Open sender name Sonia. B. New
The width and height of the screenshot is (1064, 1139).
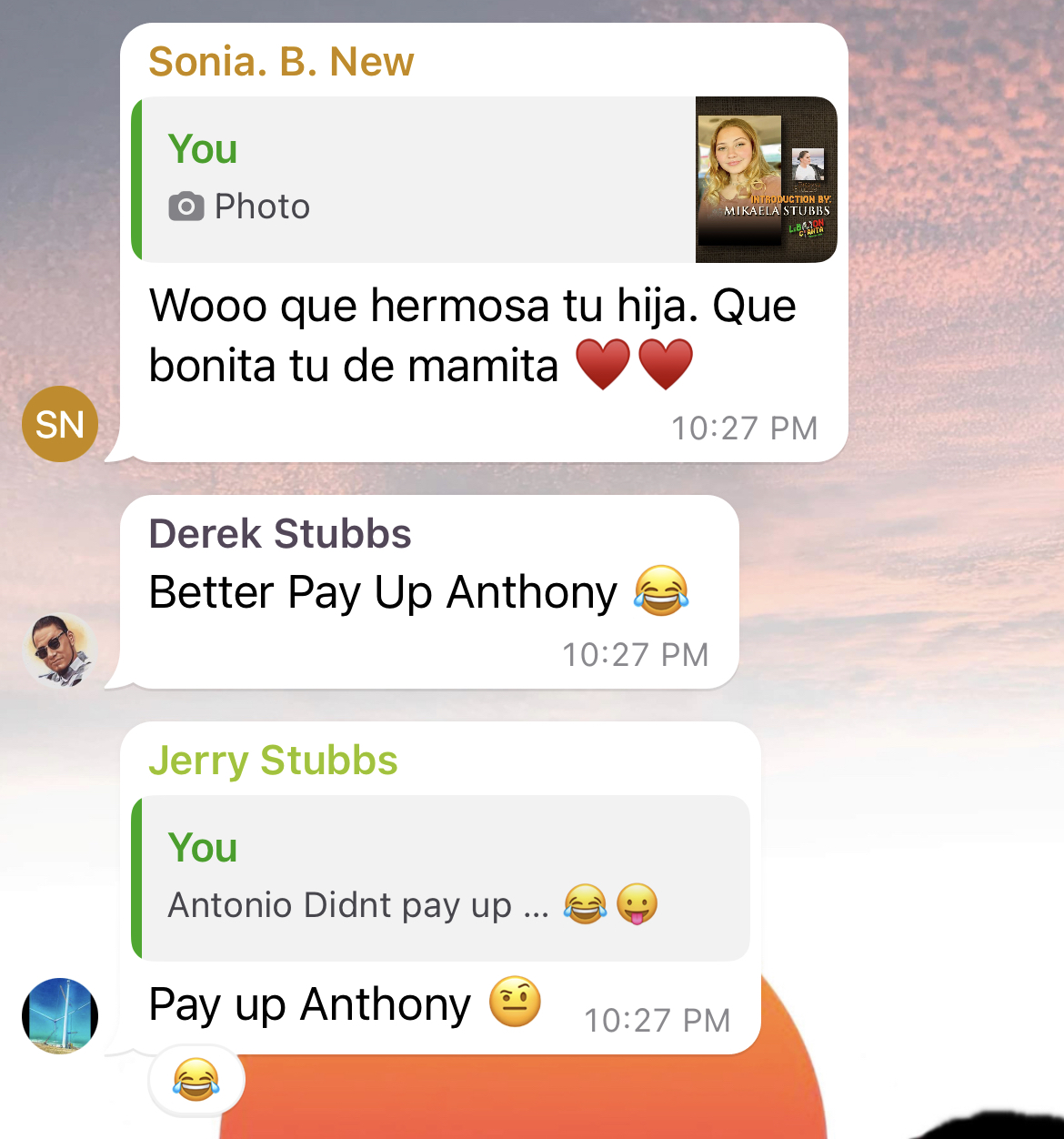[x=281, y=63]
